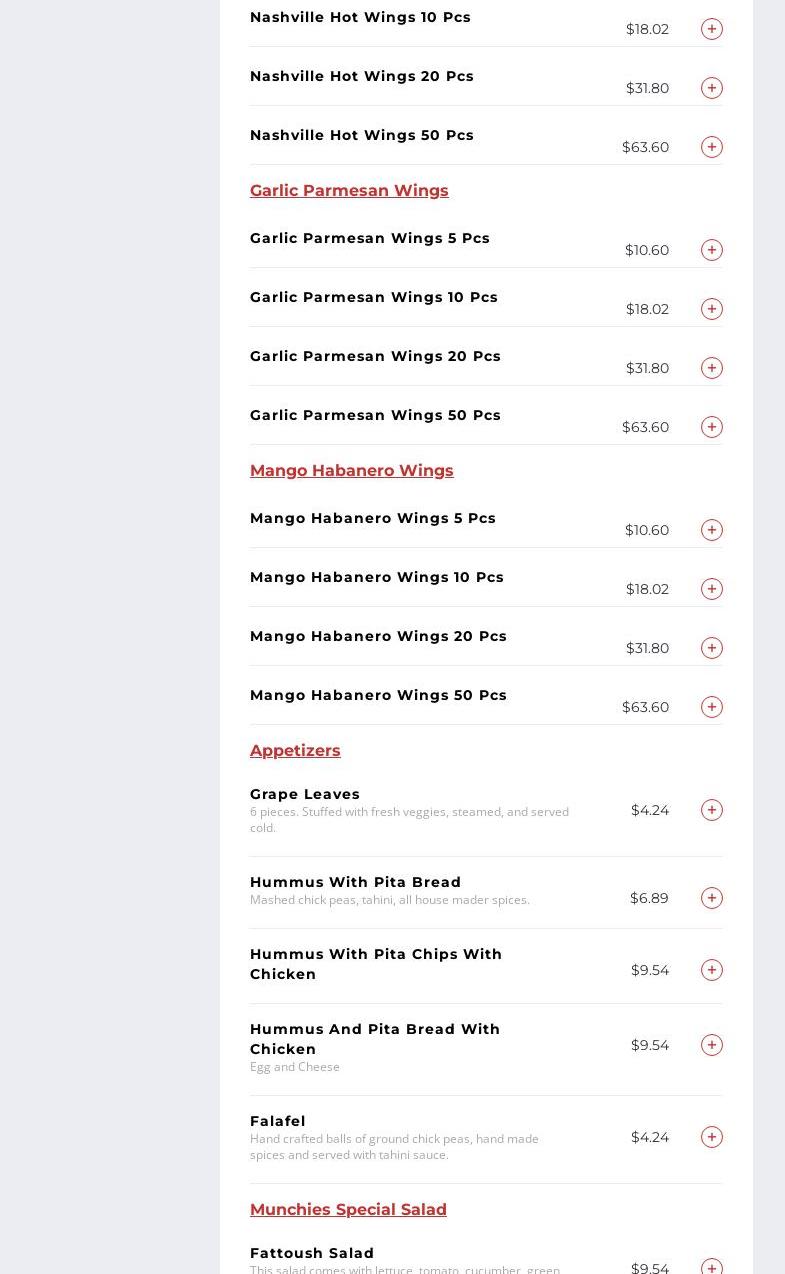Open the Appetizers category link
785x1274 pixels.
pyautogui.click(x=295, y=750)
